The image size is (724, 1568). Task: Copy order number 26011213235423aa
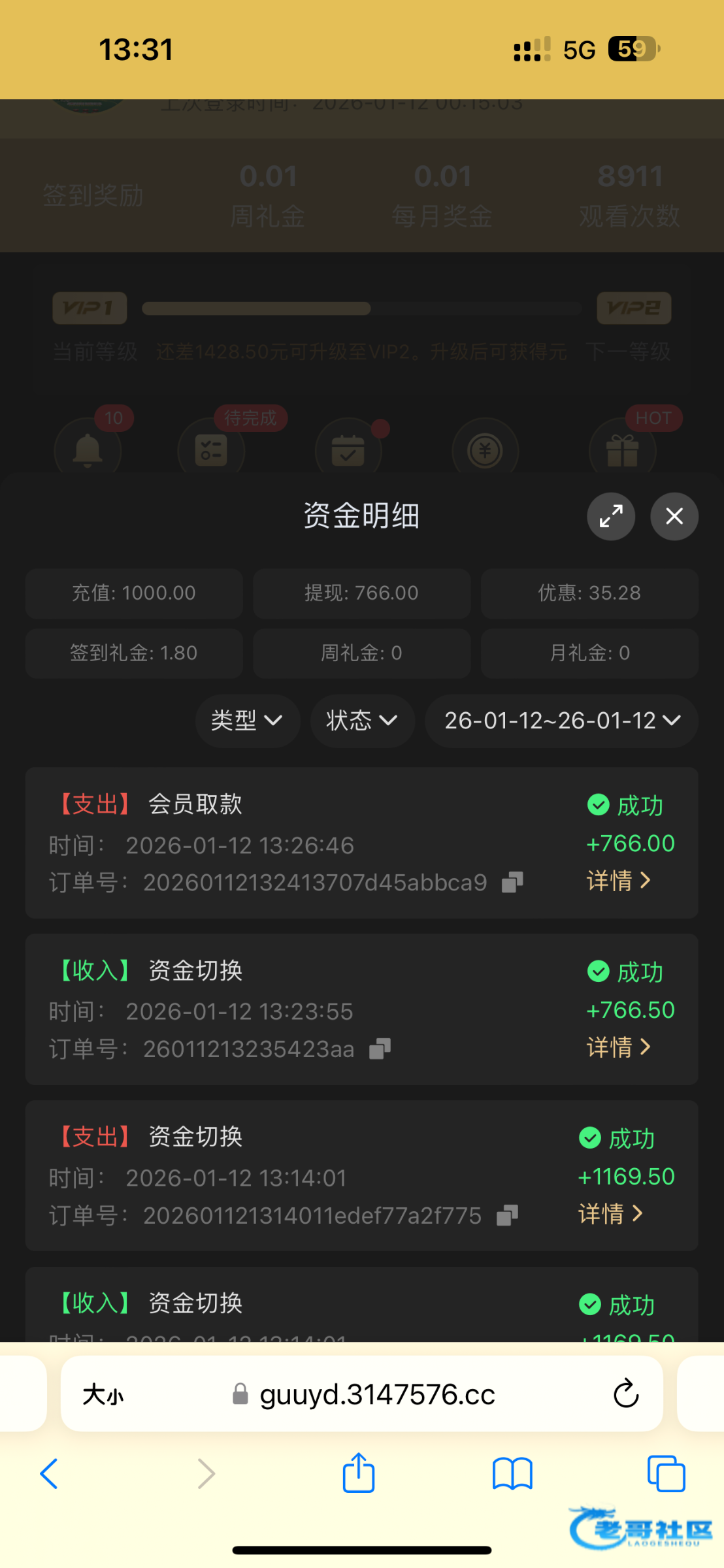pyautogui.click(x=380, y=1049)
